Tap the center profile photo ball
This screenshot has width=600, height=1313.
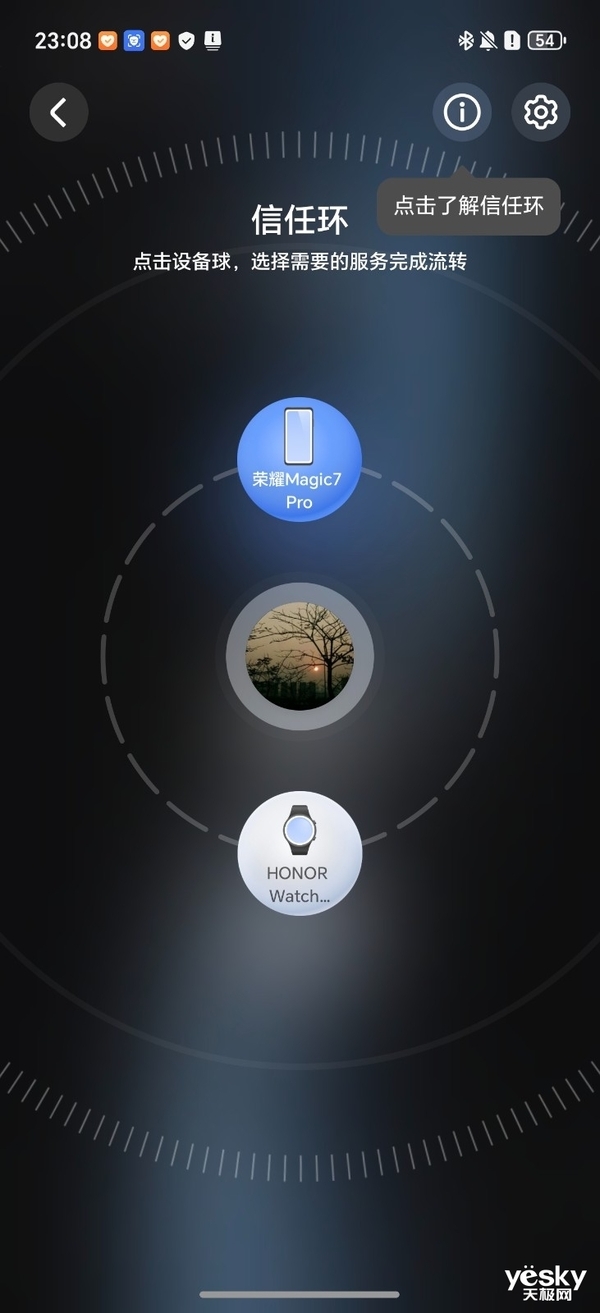click(299, 656)
